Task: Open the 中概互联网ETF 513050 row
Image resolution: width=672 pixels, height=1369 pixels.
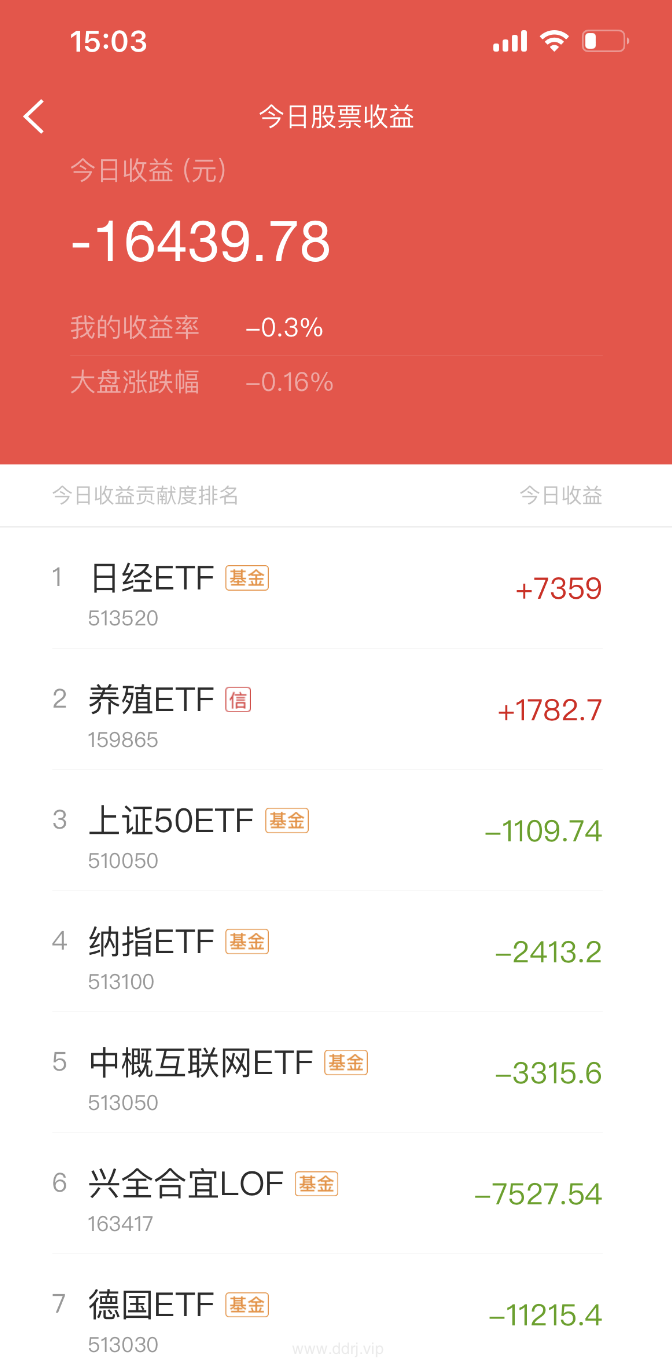Action: click(x=336, y=1072)
